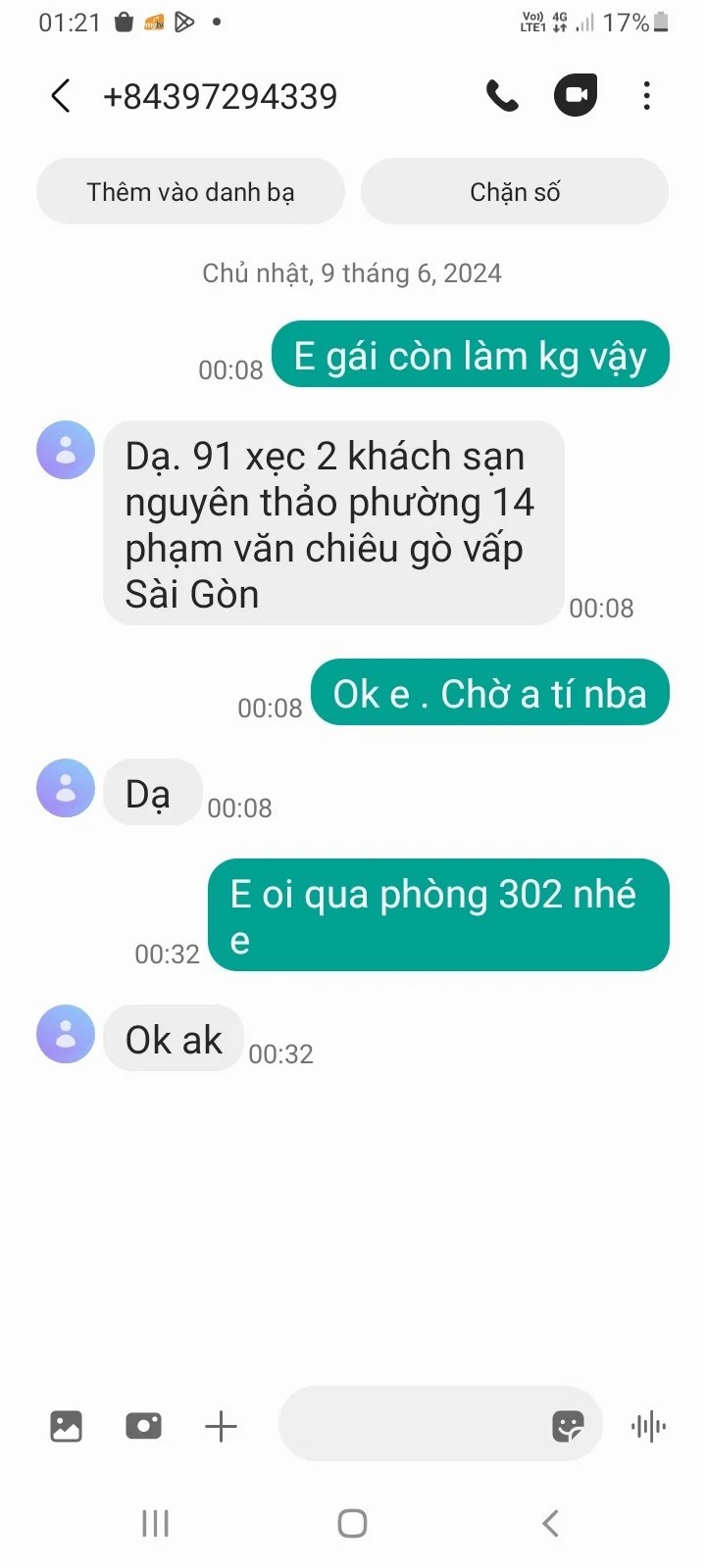Launch the camera to attach a photo
This screenshot has height=1568, width=706.
coord(143,1426)
